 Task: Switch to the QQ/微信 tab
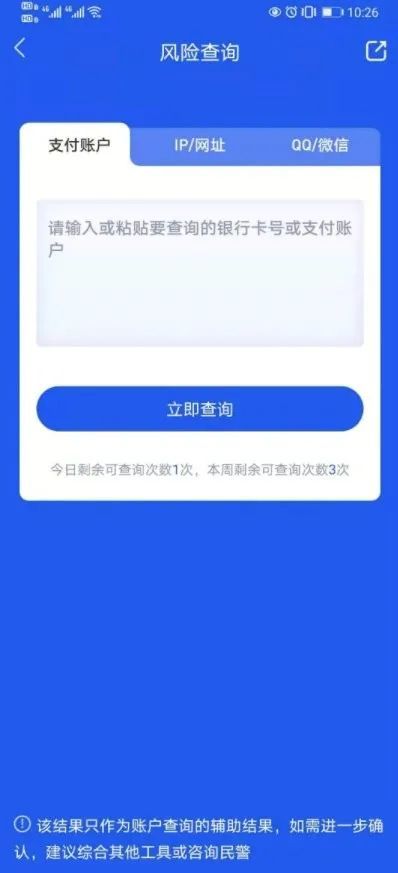pos(320,146)
